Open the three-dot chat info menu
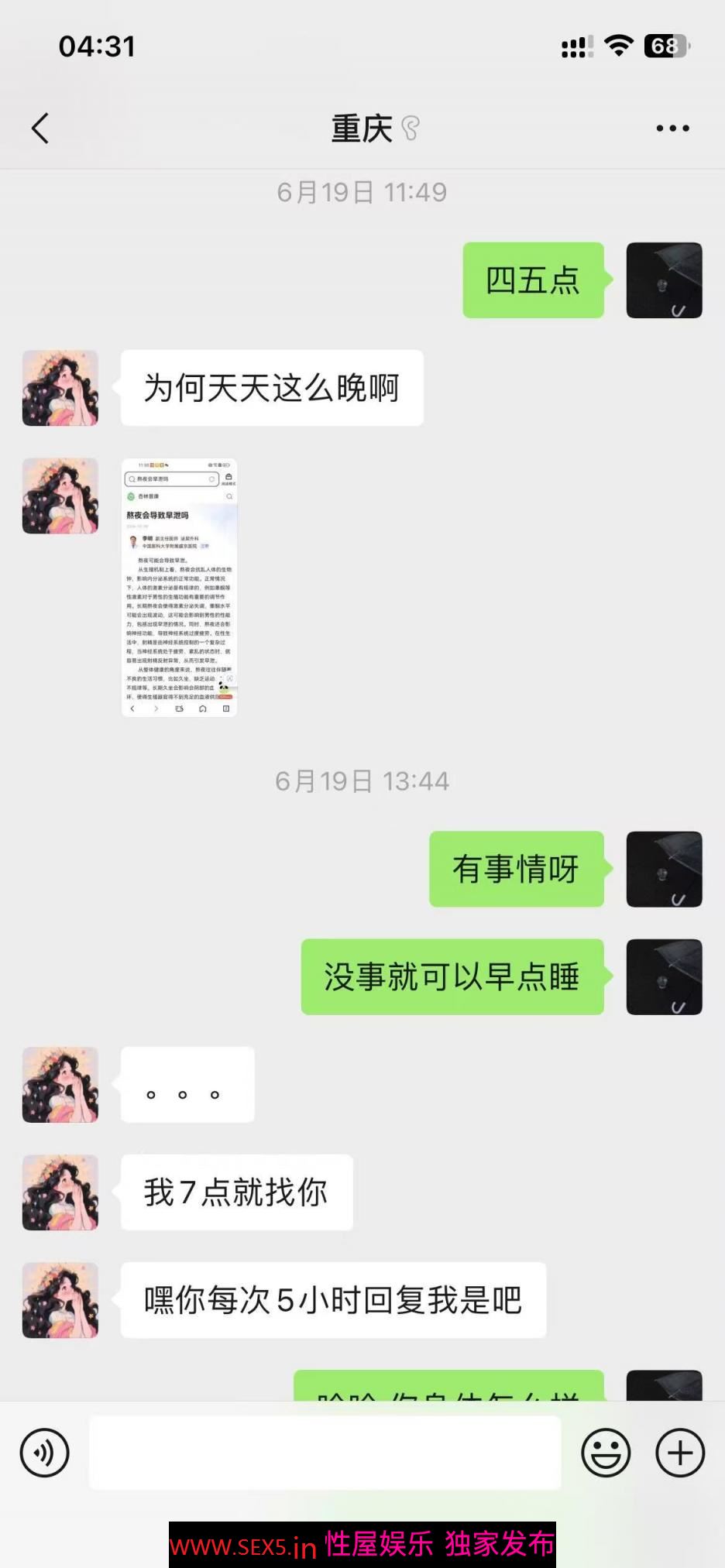Viewport: 725px width, 1568px height. pyautogui.click(x=672, y=129)
